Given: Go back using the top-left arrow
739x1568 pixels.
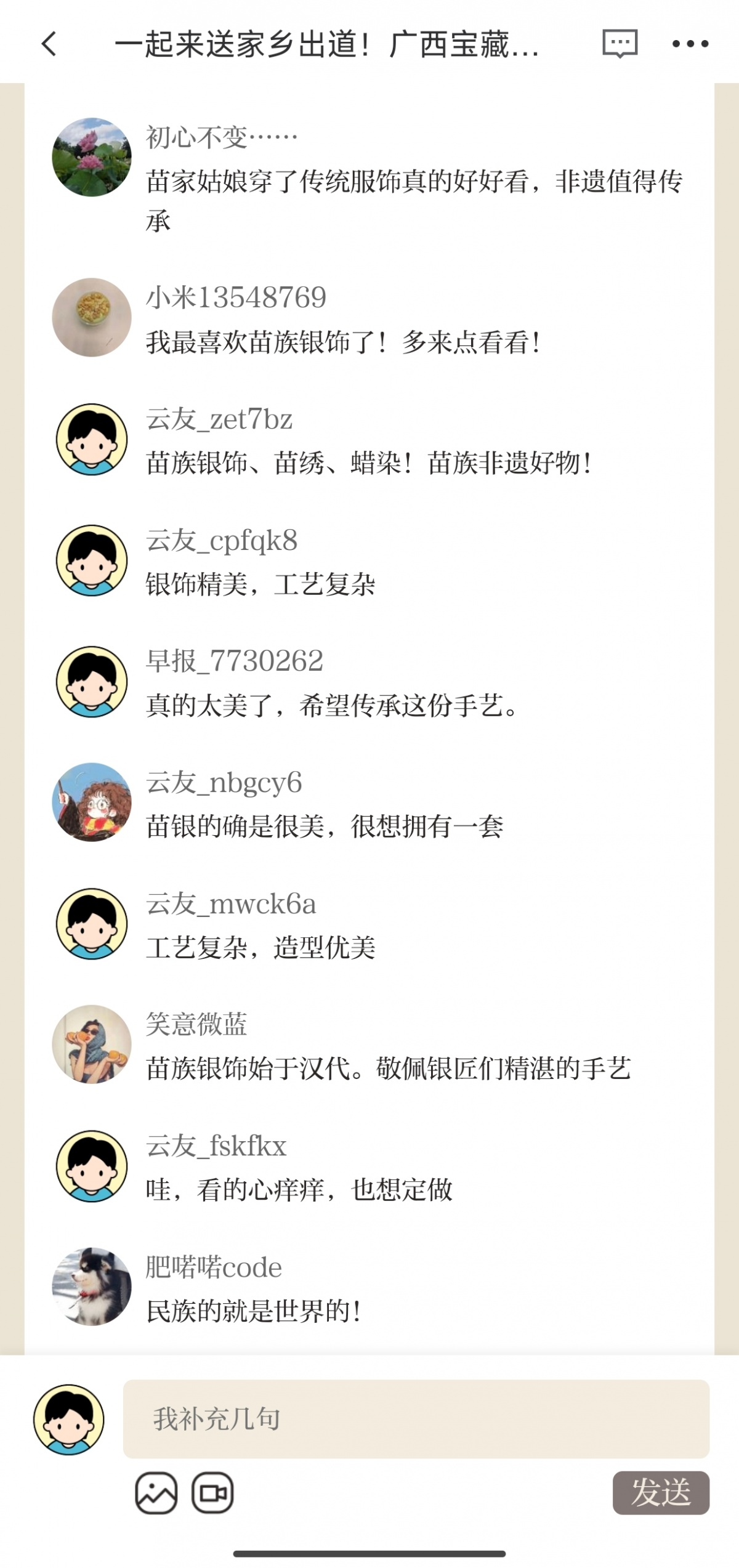Looking at the screenshot, I should coord(49,44).
